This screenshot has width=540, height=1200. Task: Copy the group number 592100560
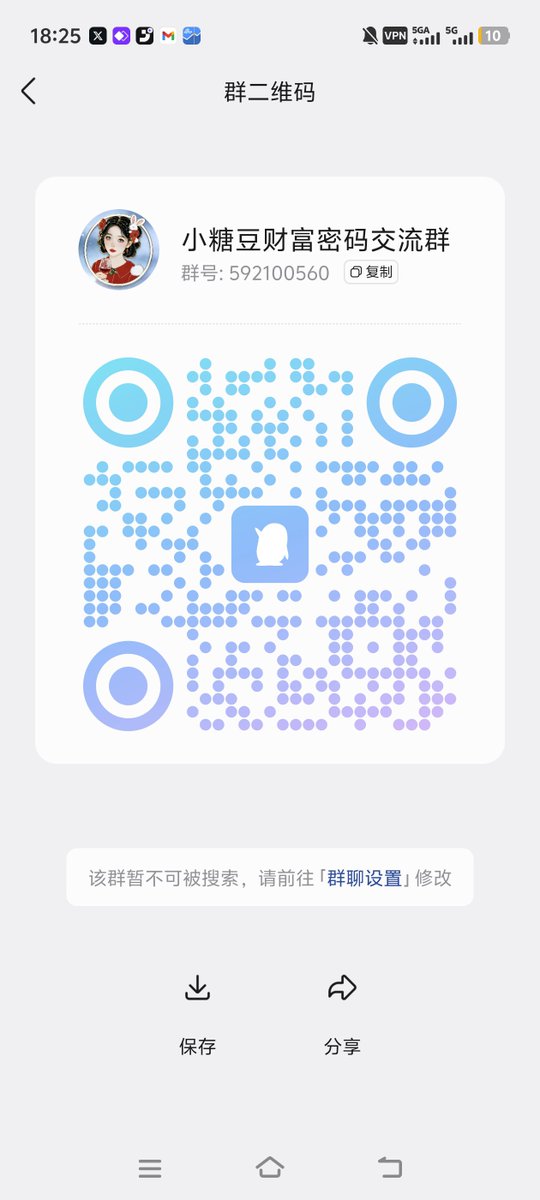coord(372,272)
